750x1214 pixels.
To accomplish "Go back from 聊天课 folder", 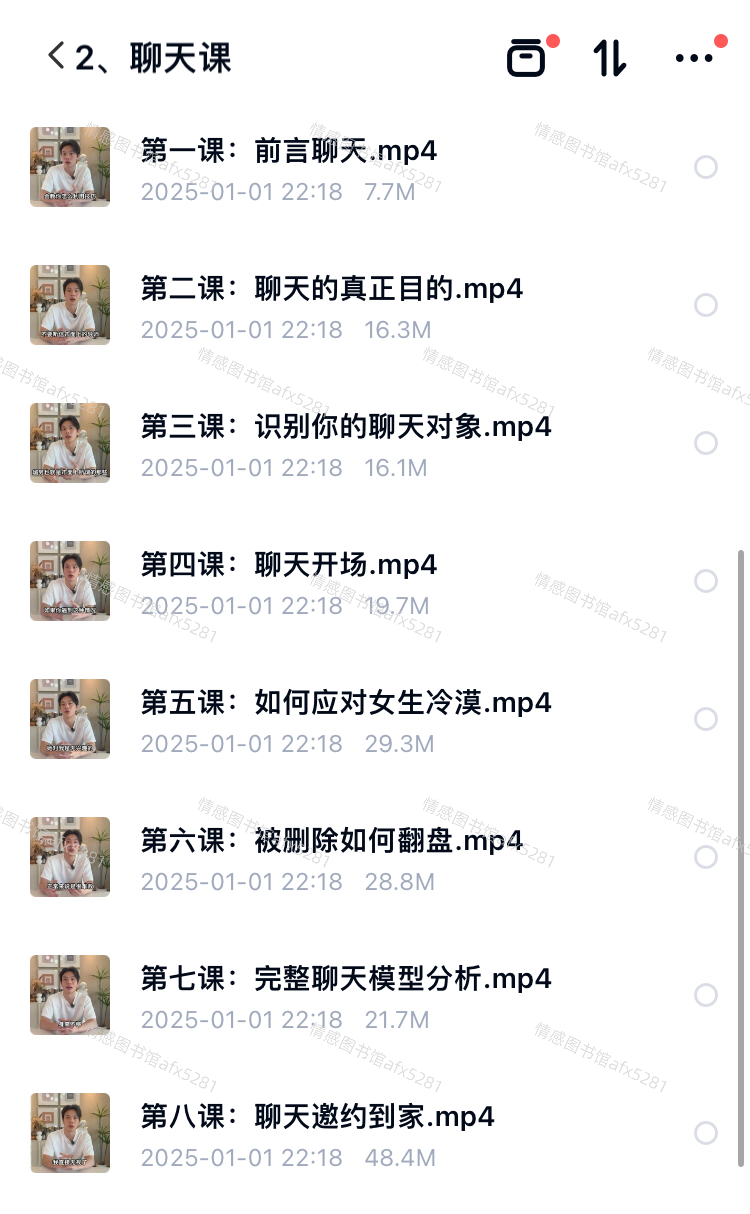I will 56,57.
